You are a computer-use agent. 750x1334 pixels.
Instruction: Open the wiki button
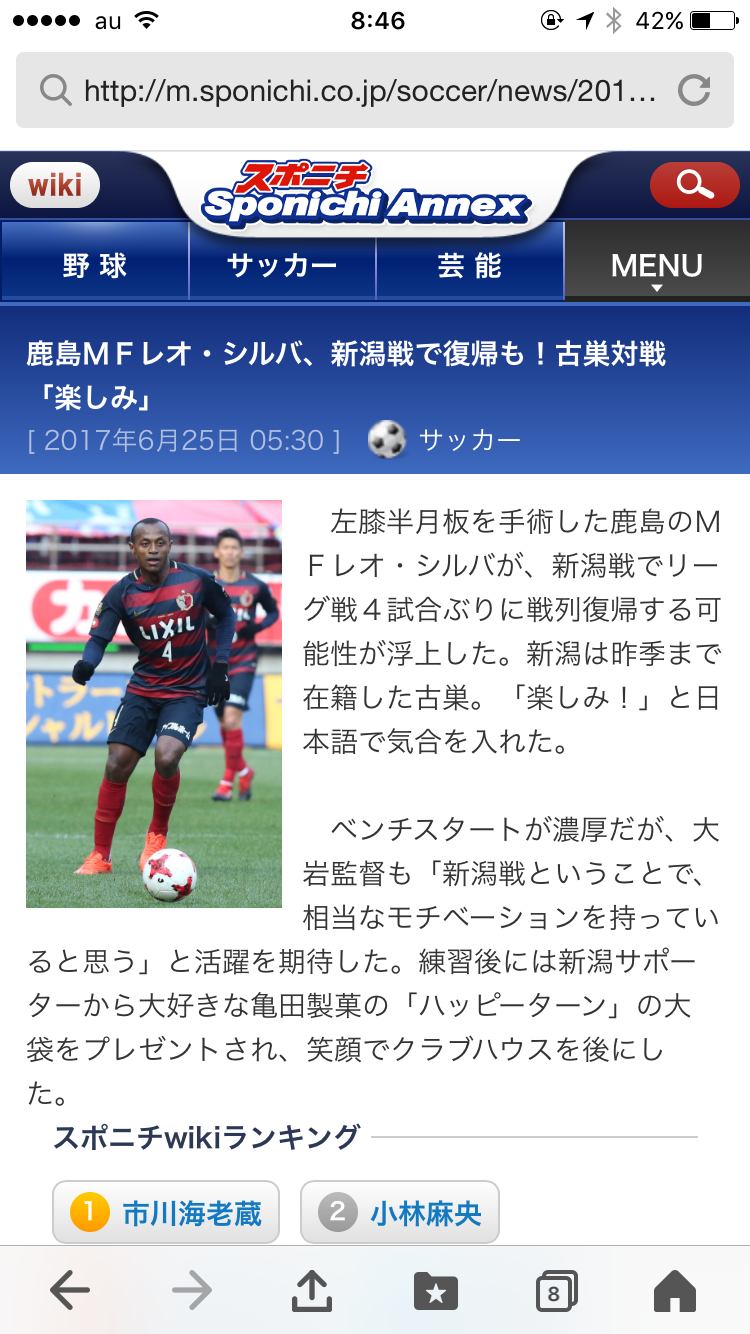pos(54,185)
